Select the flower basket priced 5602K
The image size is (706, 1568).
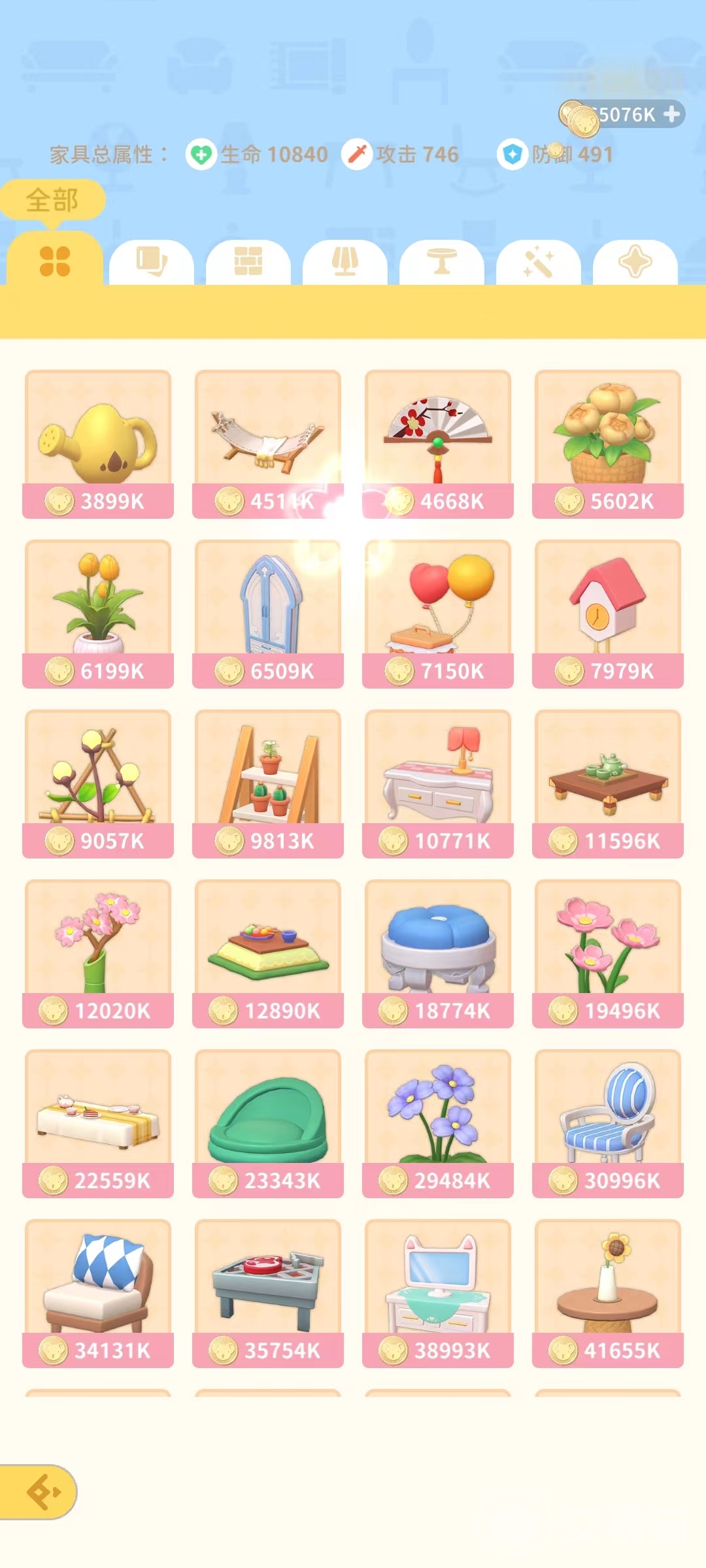click(608, 444)
